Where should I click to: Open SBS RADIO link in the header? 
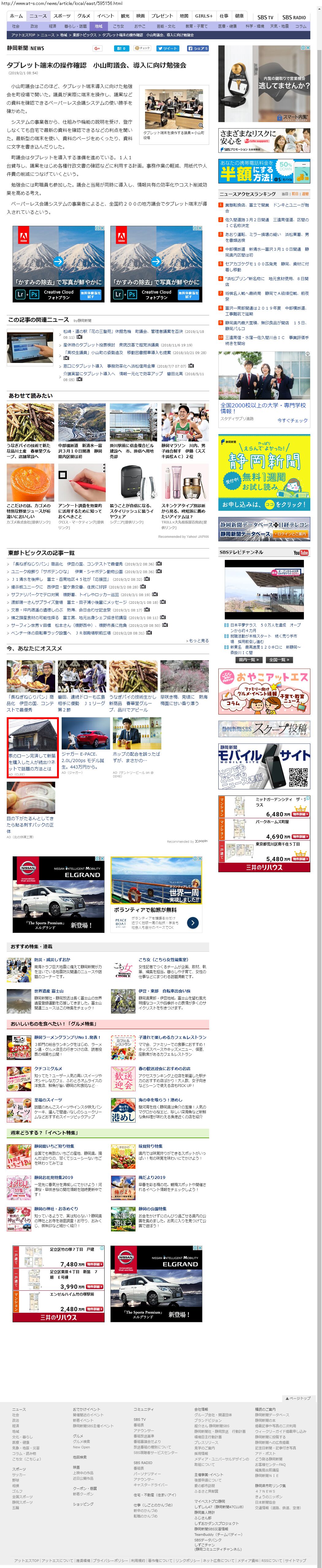pyautogui.click(x=293, y=17)
